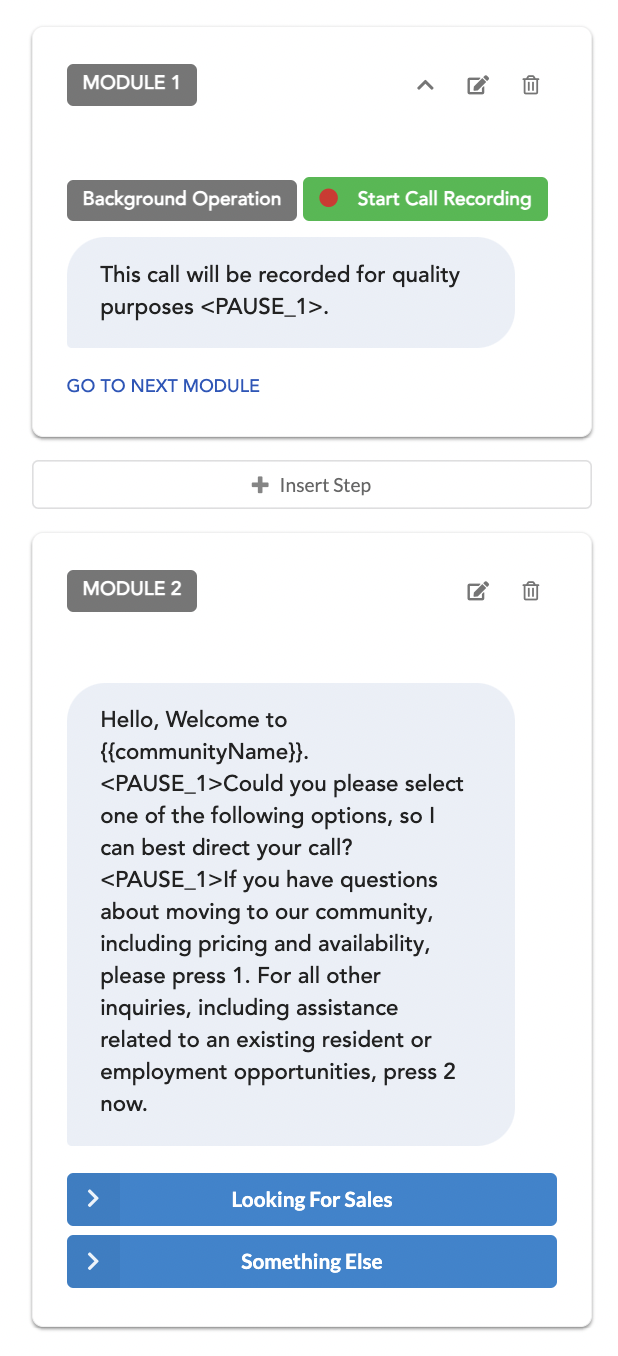
Task: Collapse Module 1 with the chevron
Action: 425,85
